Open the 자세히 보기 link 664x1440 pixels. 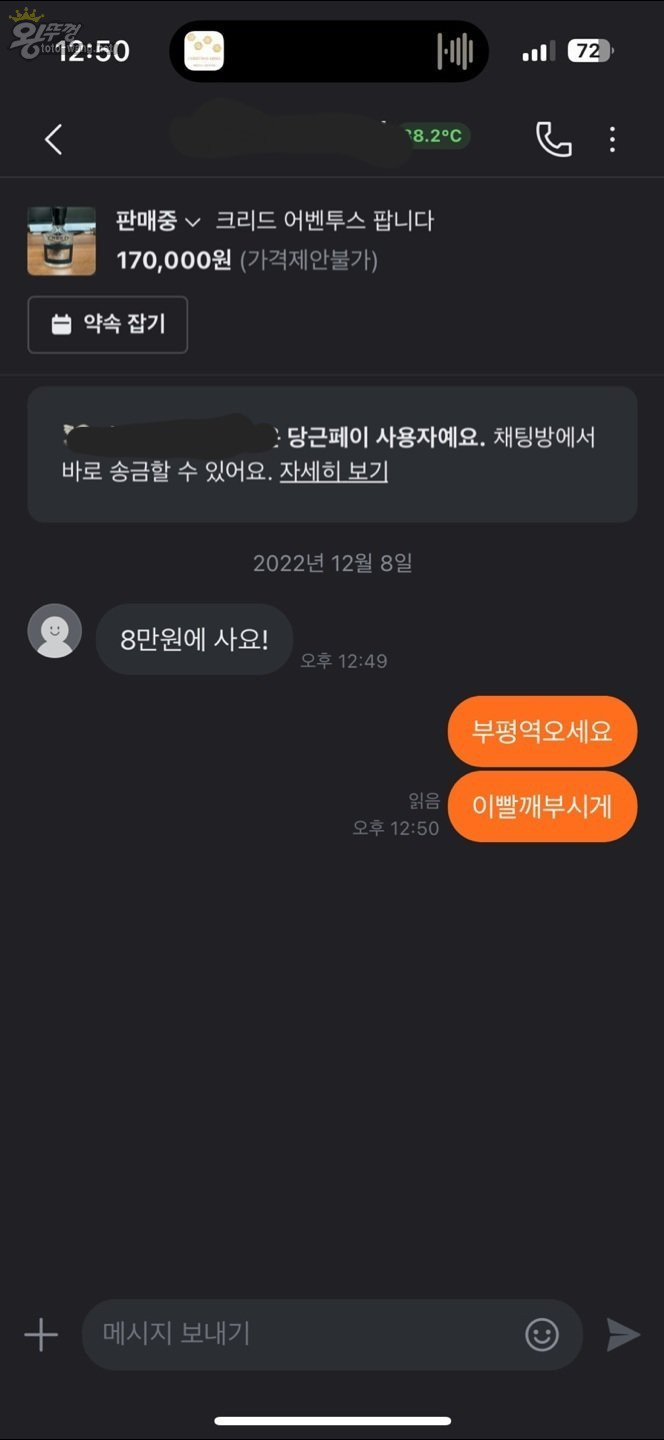coord(333,471)
